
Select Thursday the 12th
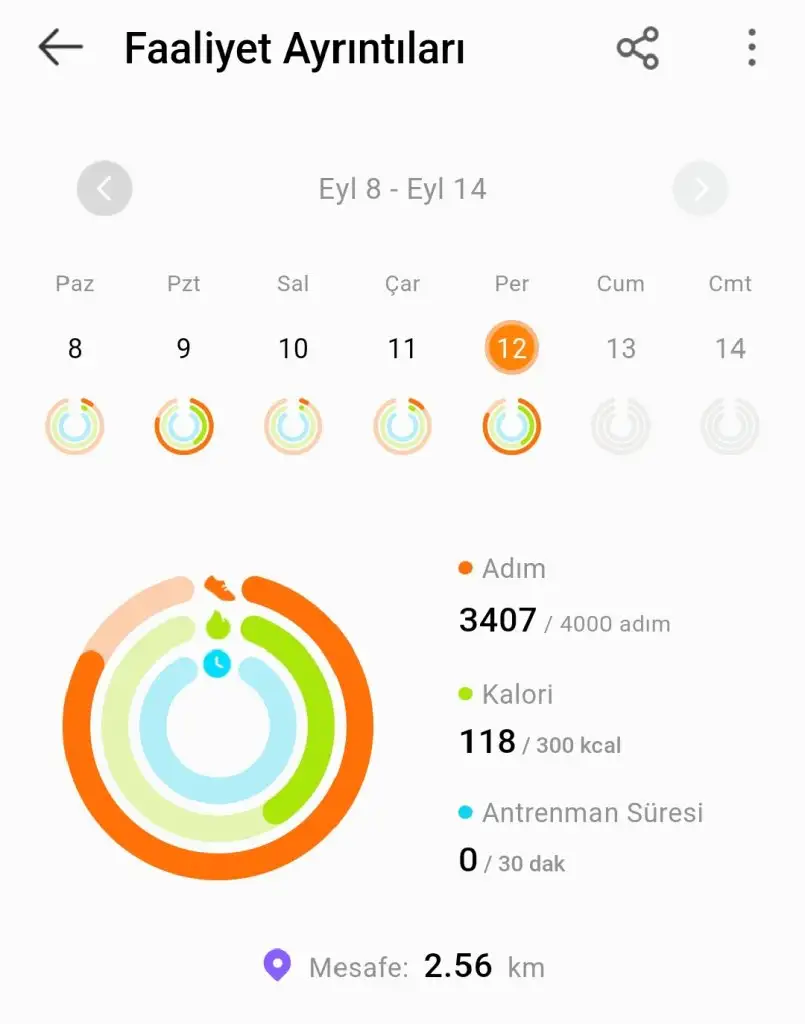coord(512,349)
